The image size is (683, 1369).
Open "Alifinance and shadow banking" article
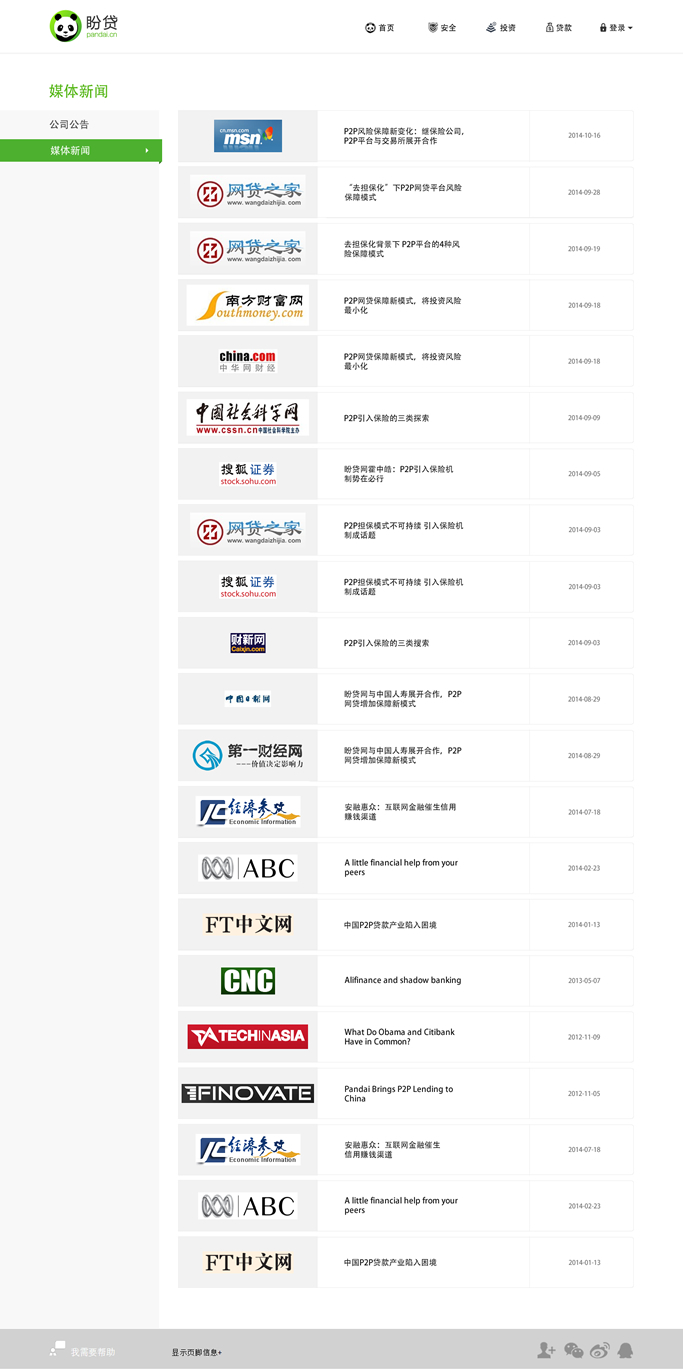(x=402, y=980)
